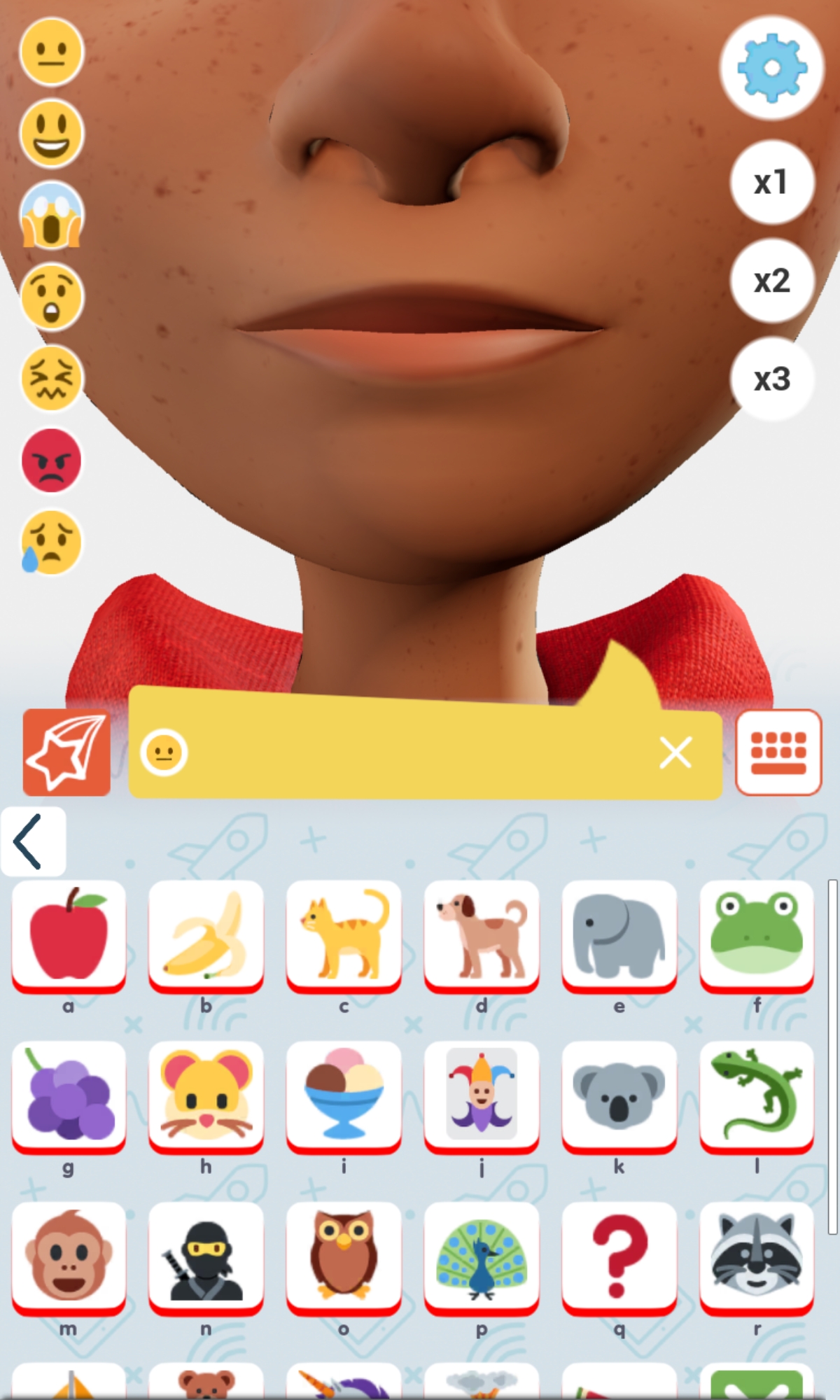Tap the orange shooting star button
The image size is (840, 1400).
coord(66,752)
